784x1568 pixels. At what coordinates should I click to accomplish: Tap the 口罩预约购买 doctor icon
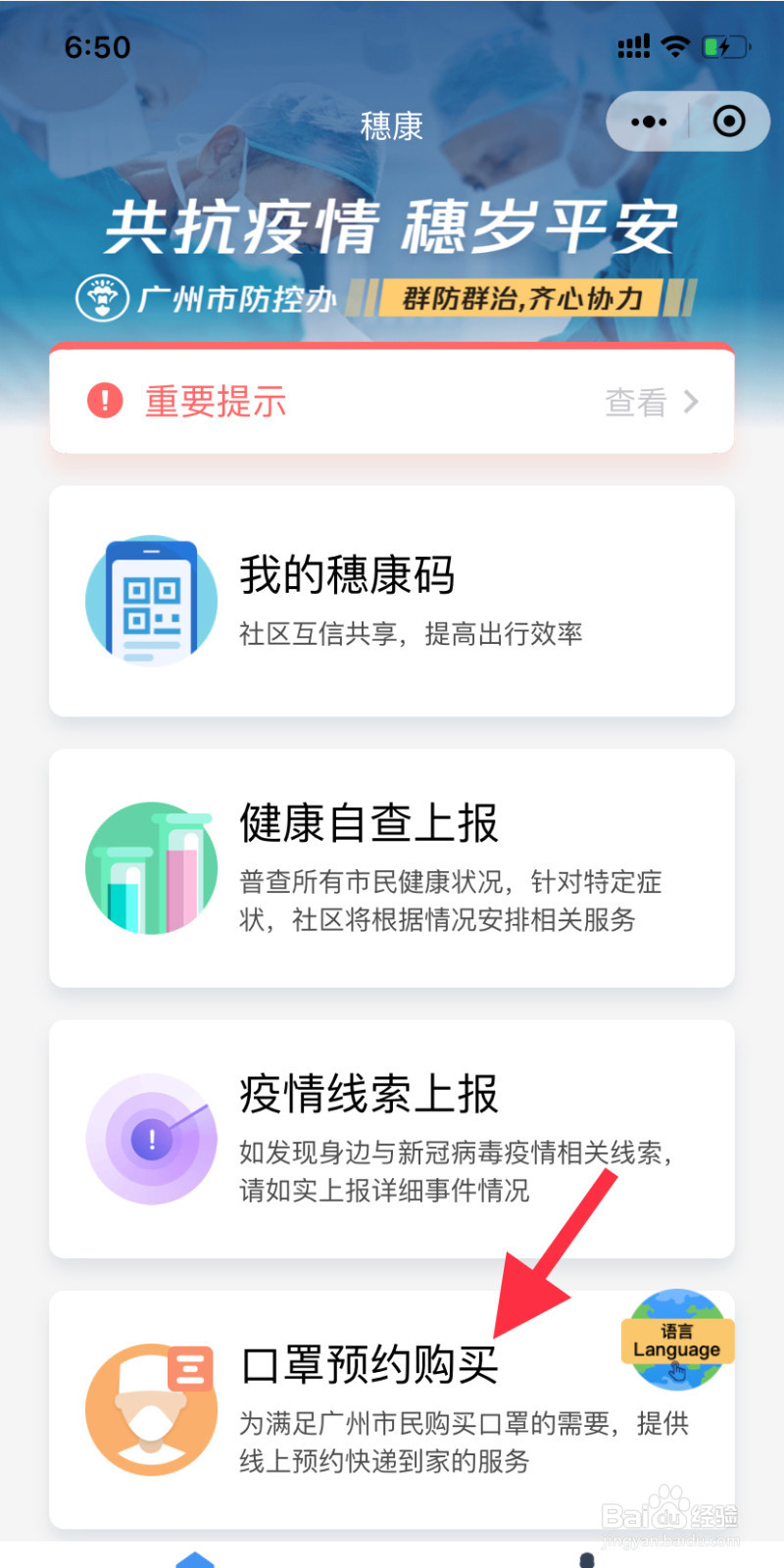point(151,1408)
